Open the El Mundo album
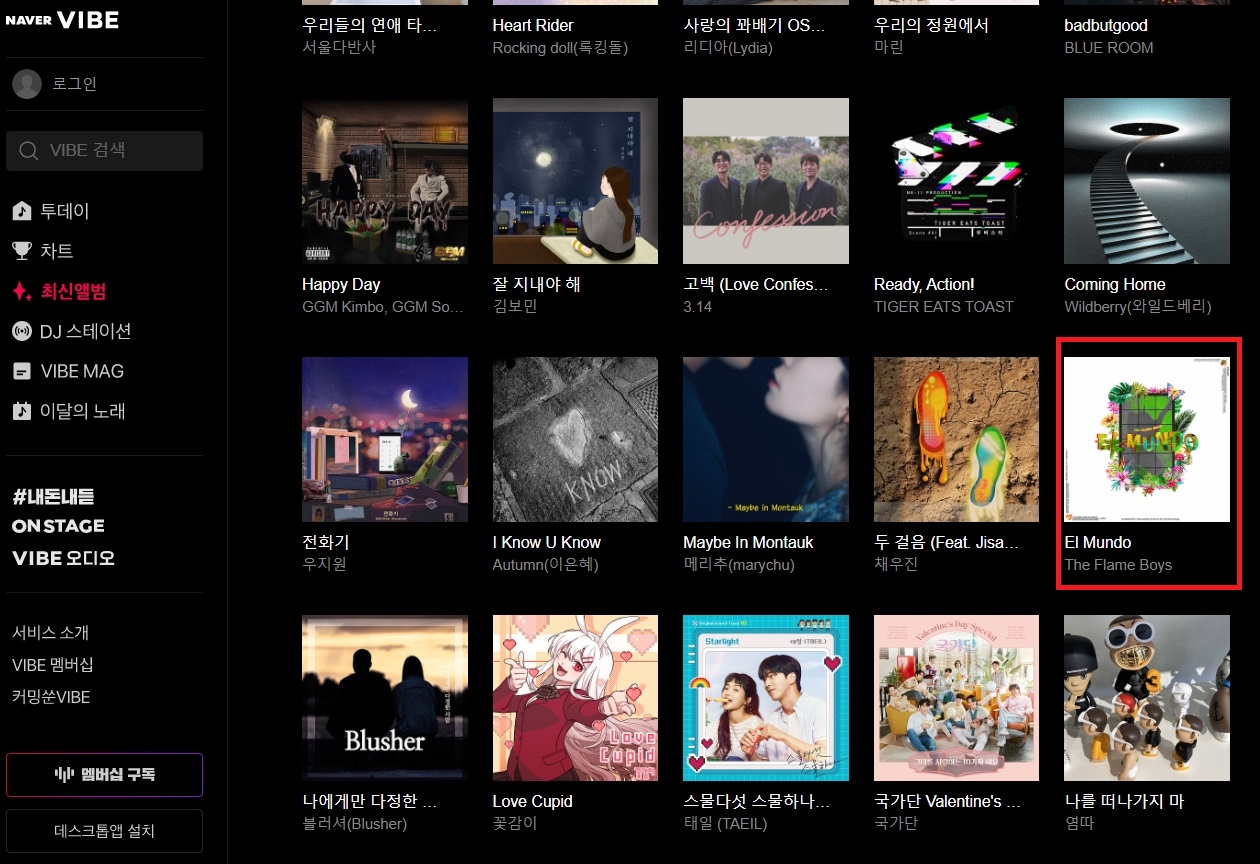The height and width of the screenshot is (864, 1260). tap(1146, 440)
